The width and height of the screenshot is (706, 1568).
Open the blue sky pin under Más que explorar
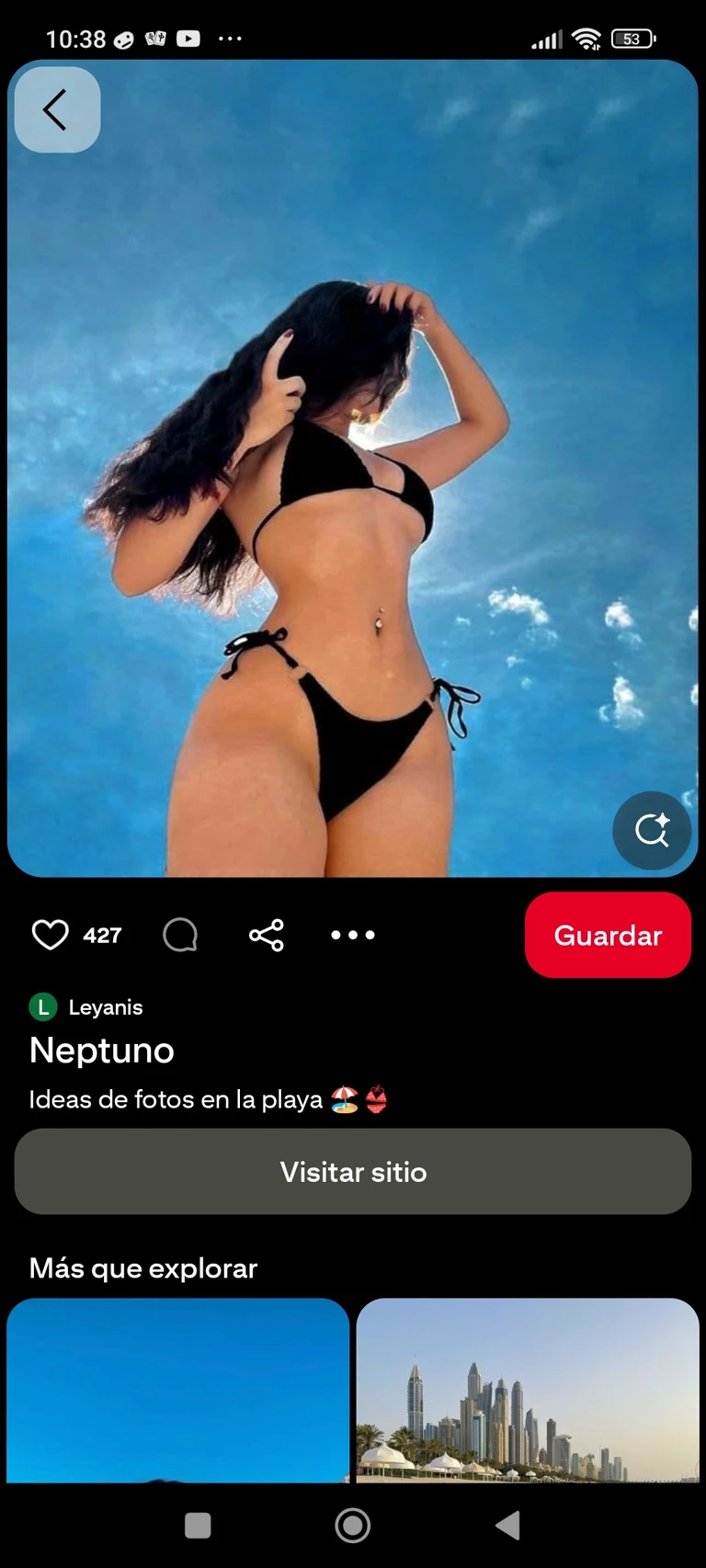point(178,1390)
